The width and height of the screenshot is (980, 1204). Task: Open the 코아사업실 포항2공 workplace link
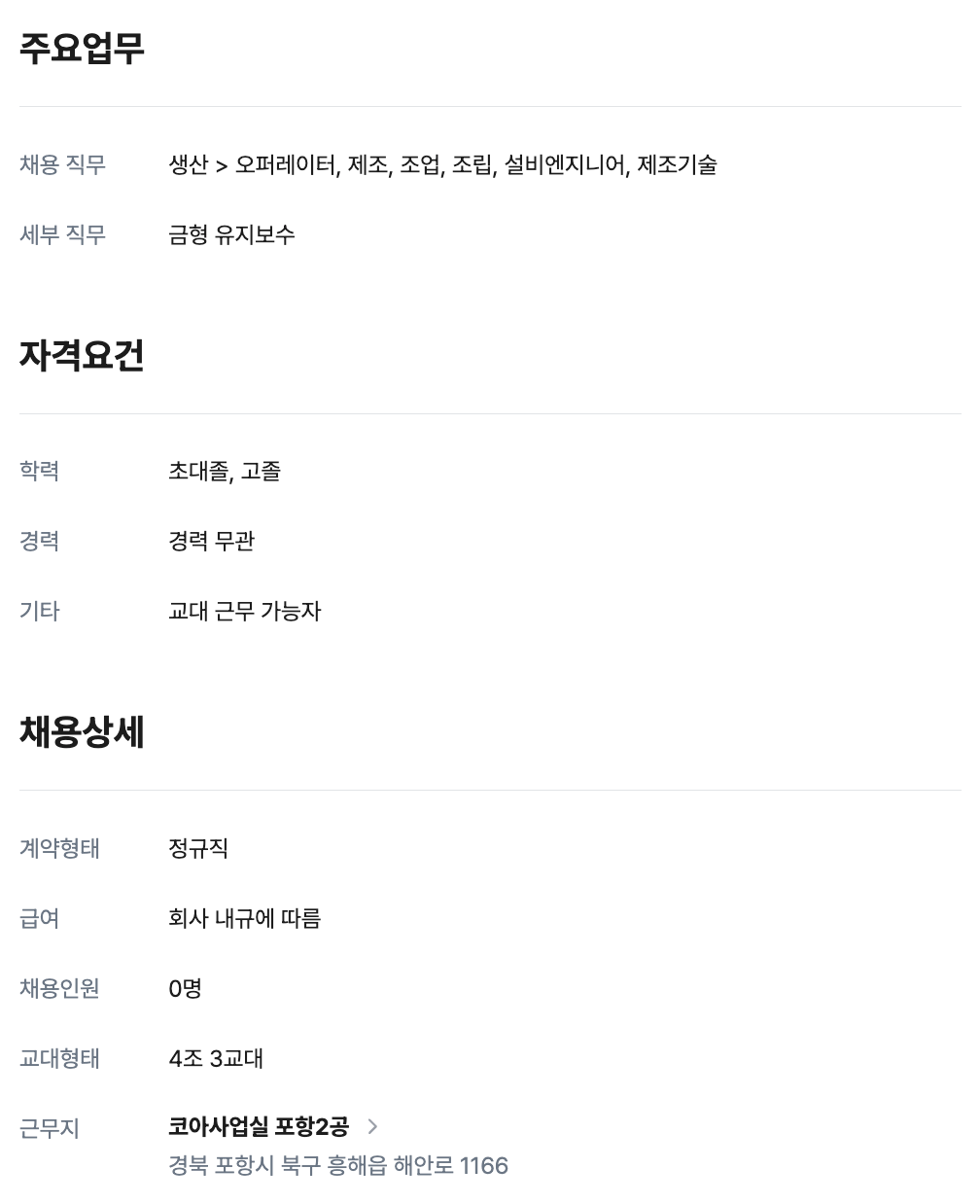[x=259, y=1126]
